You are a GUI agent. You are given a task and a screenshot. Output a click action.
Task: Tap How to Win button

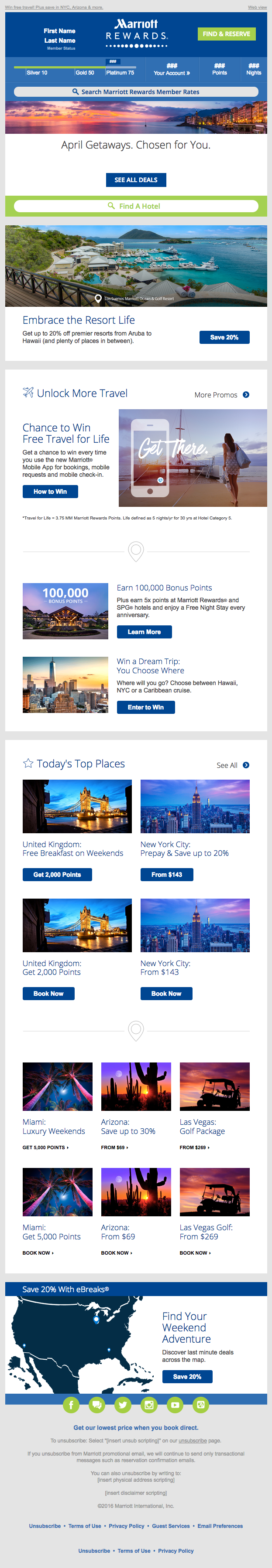click(50, 492)
